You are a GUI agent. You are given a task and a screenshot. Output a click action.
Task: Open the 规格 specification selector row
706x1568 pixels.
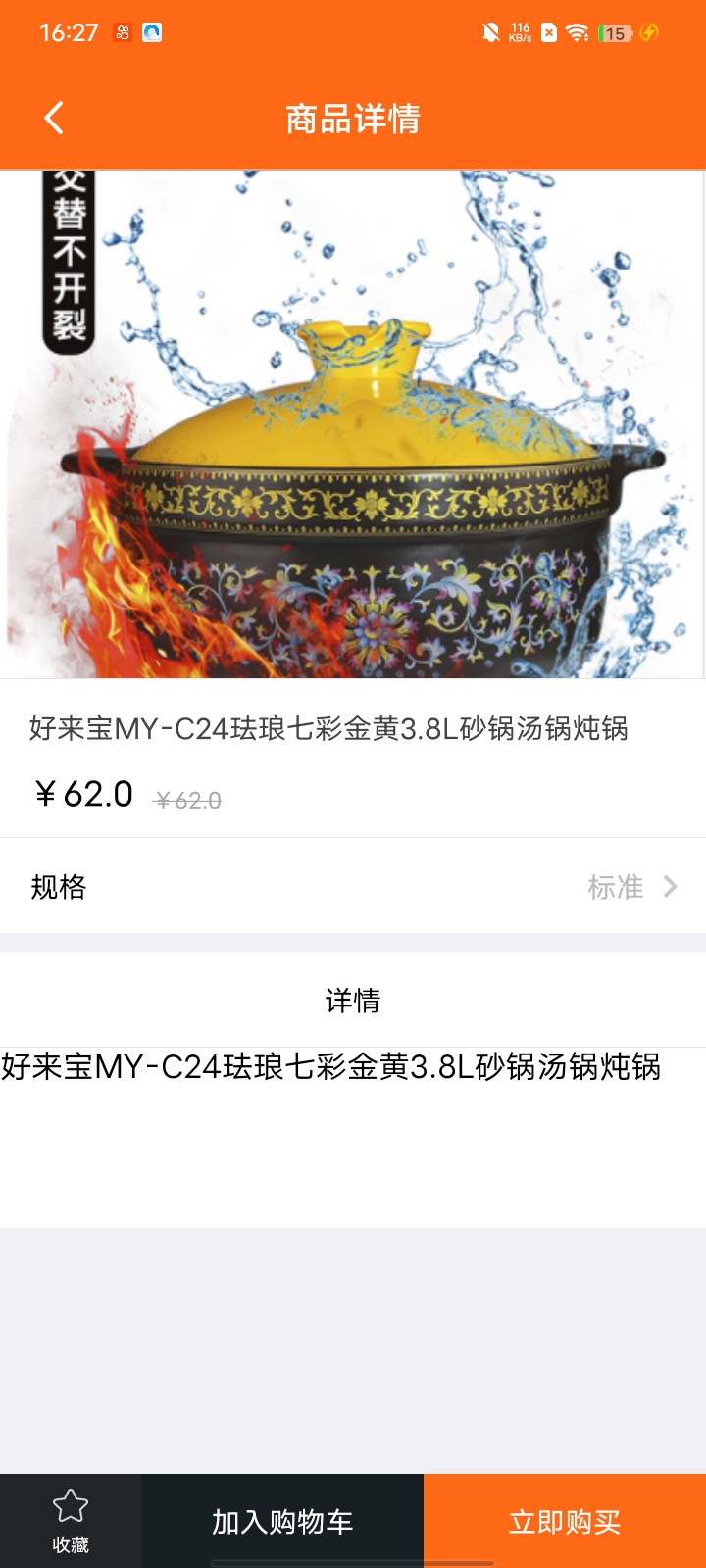pyautogui.click(x=353, y=887)
